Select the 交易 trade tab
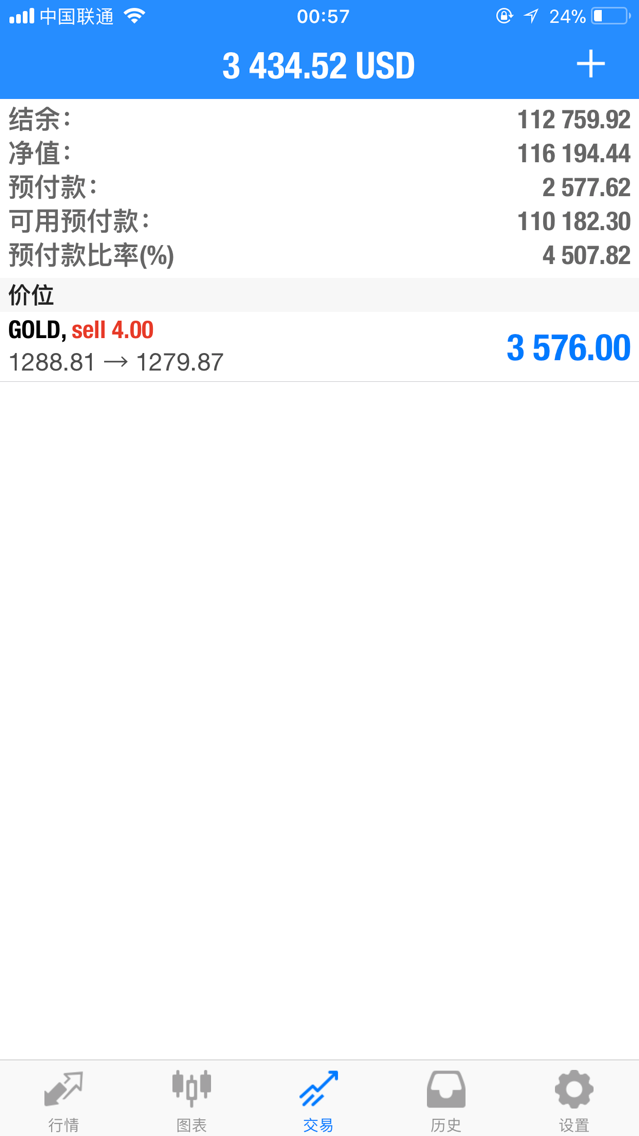Screen dimensions: 639x1136 point(319,1099)
